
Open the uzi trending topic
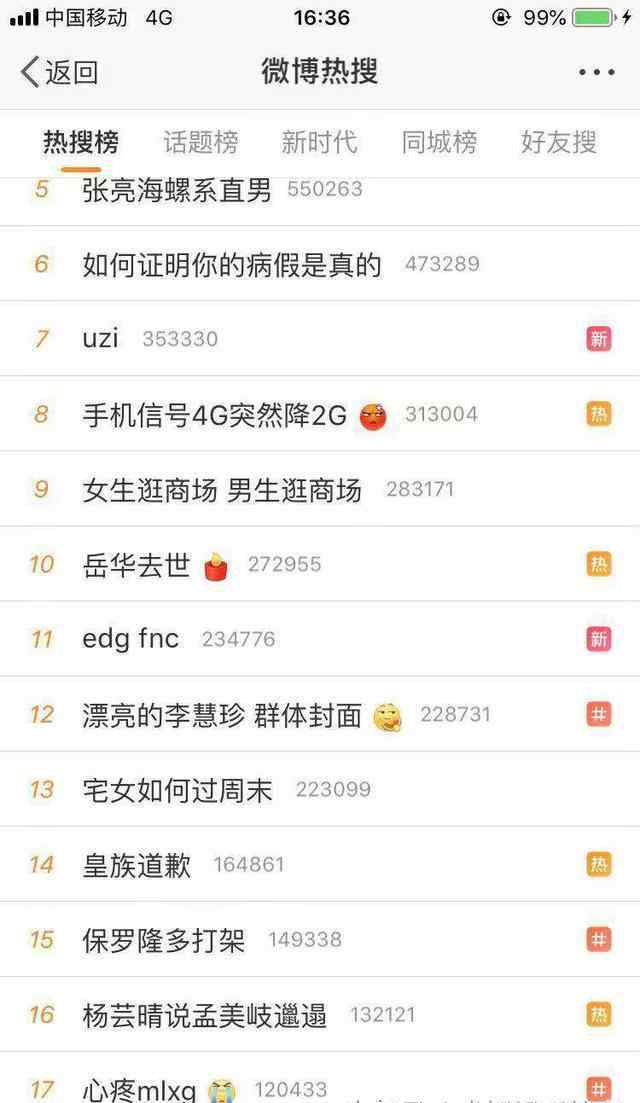click(x=100, y=339)
